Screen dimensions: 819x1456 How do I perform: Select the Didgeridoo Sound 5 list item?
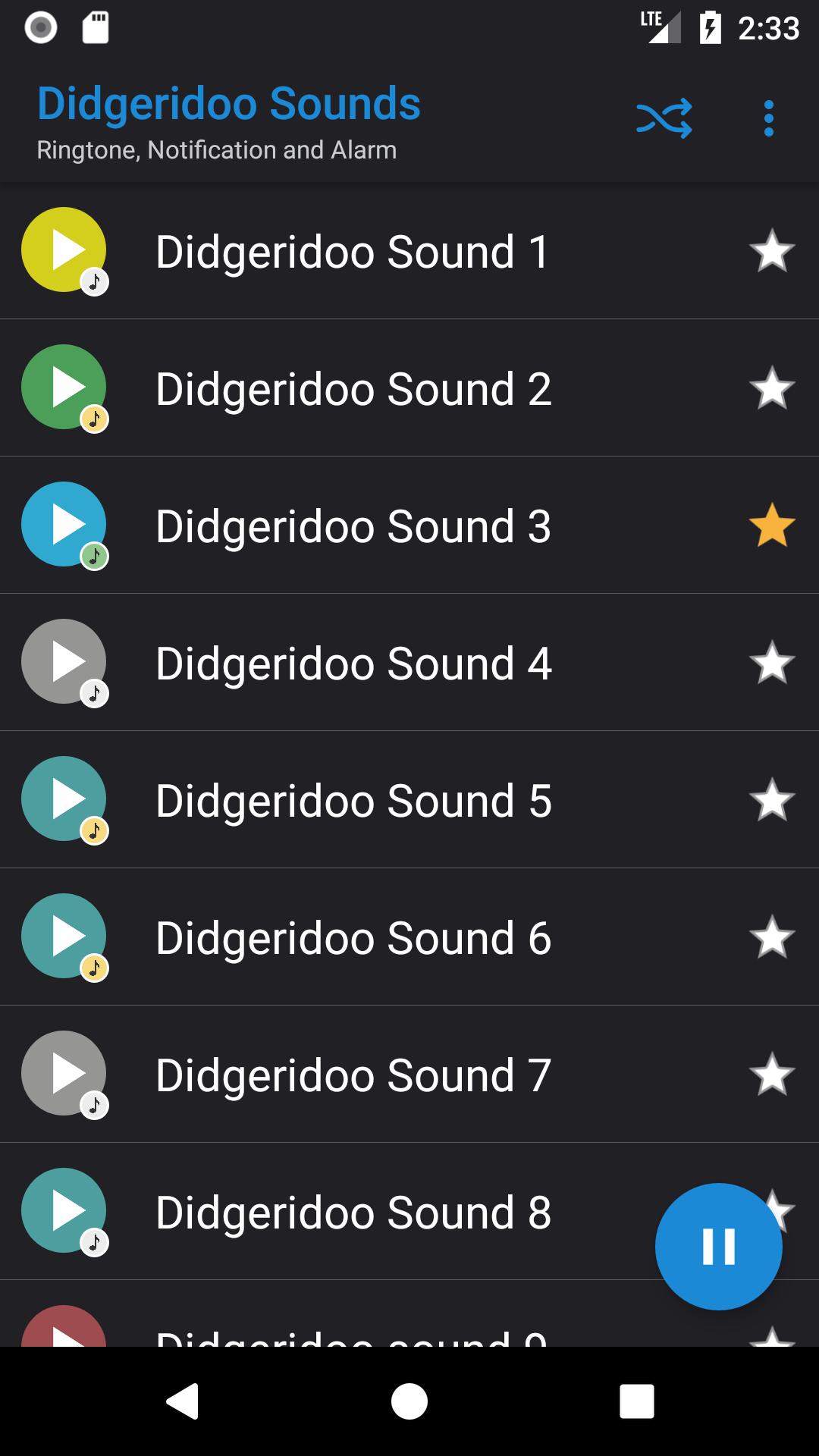(353, 800)
